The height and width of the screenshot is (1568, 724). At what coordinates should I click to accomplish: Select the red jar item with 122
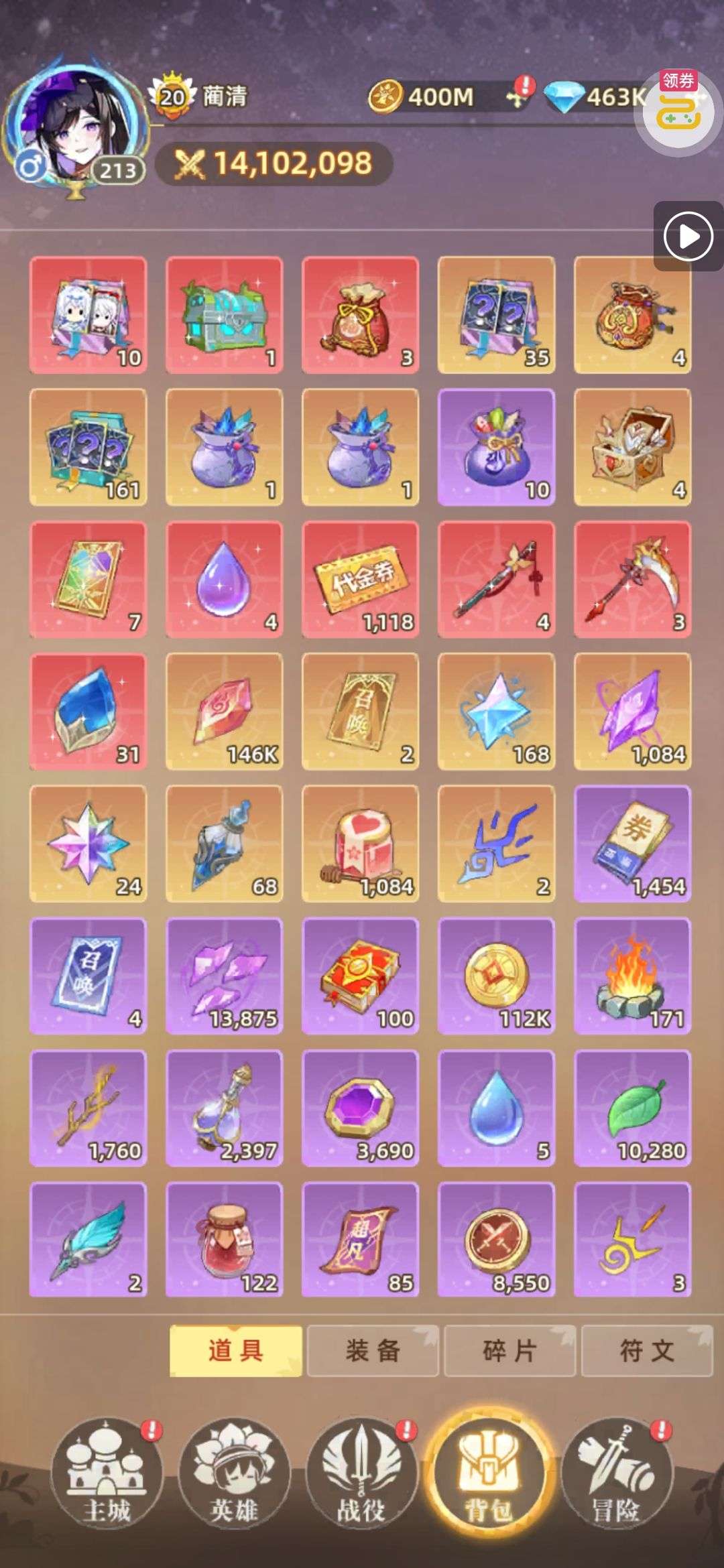pos(225,1240)
